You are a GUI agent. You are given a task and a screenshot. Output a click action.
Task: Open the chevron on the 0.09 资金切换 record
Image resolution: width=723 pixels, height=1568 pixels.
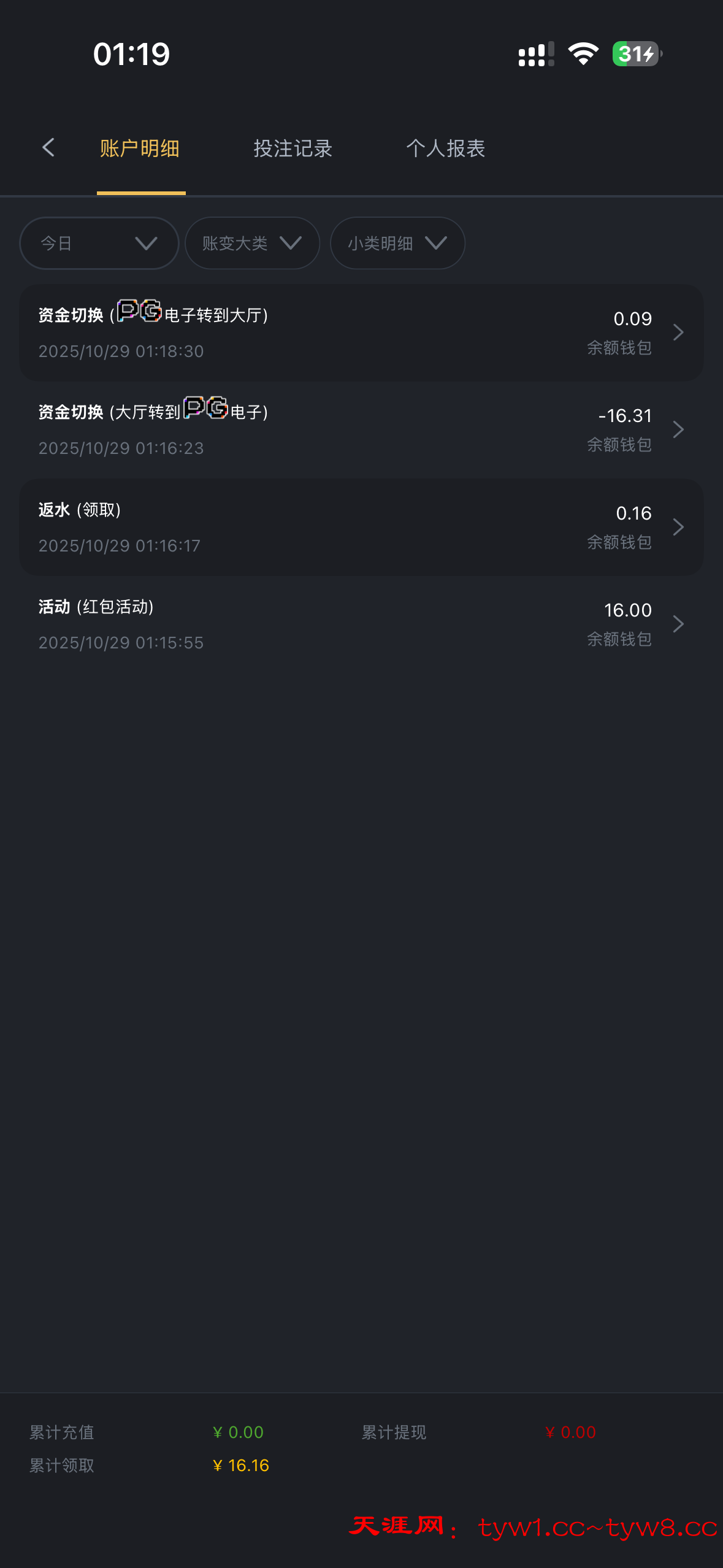[x=678, y=332]
